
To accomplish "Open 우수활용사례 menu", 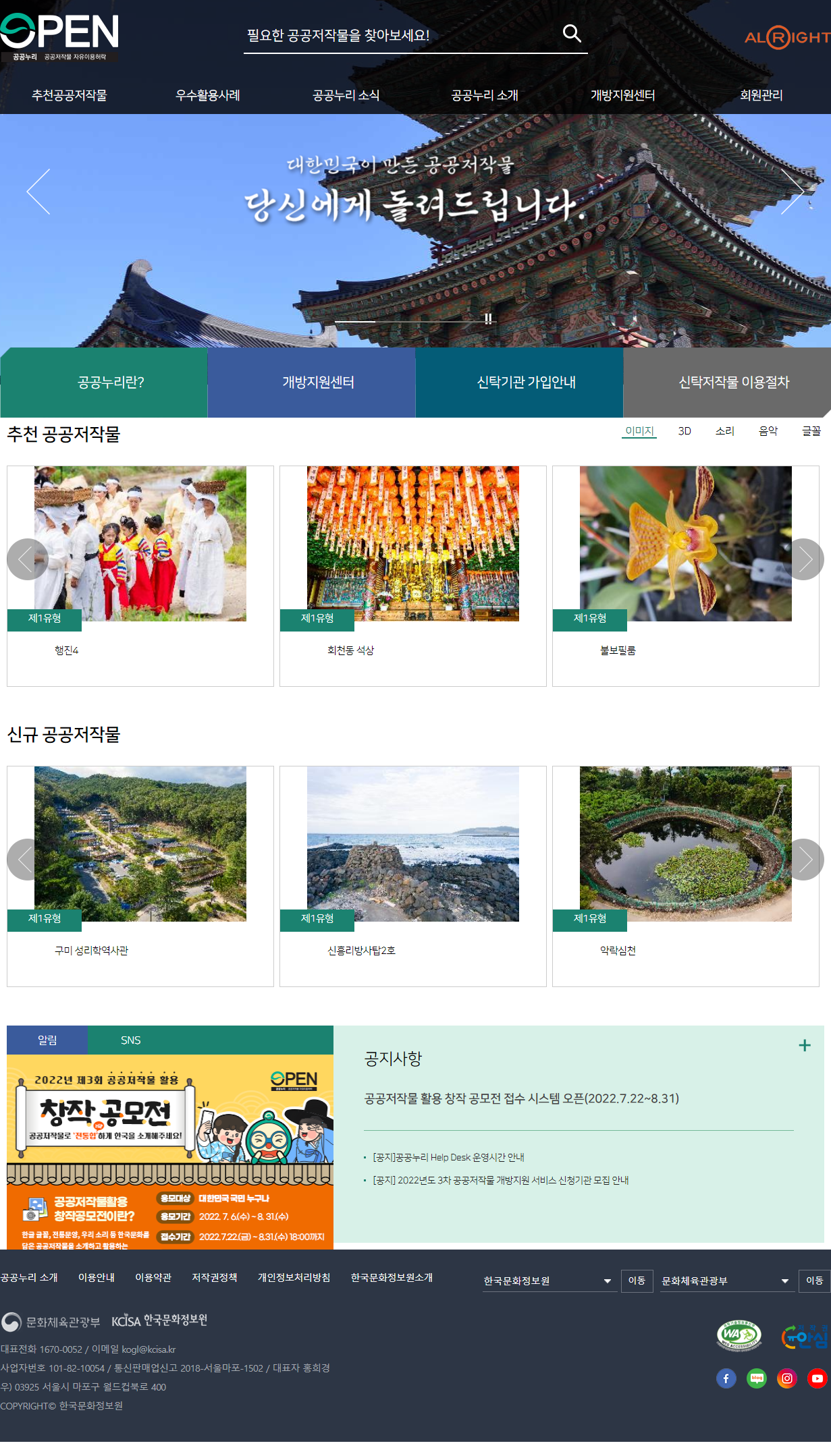I will coord(208,95).
